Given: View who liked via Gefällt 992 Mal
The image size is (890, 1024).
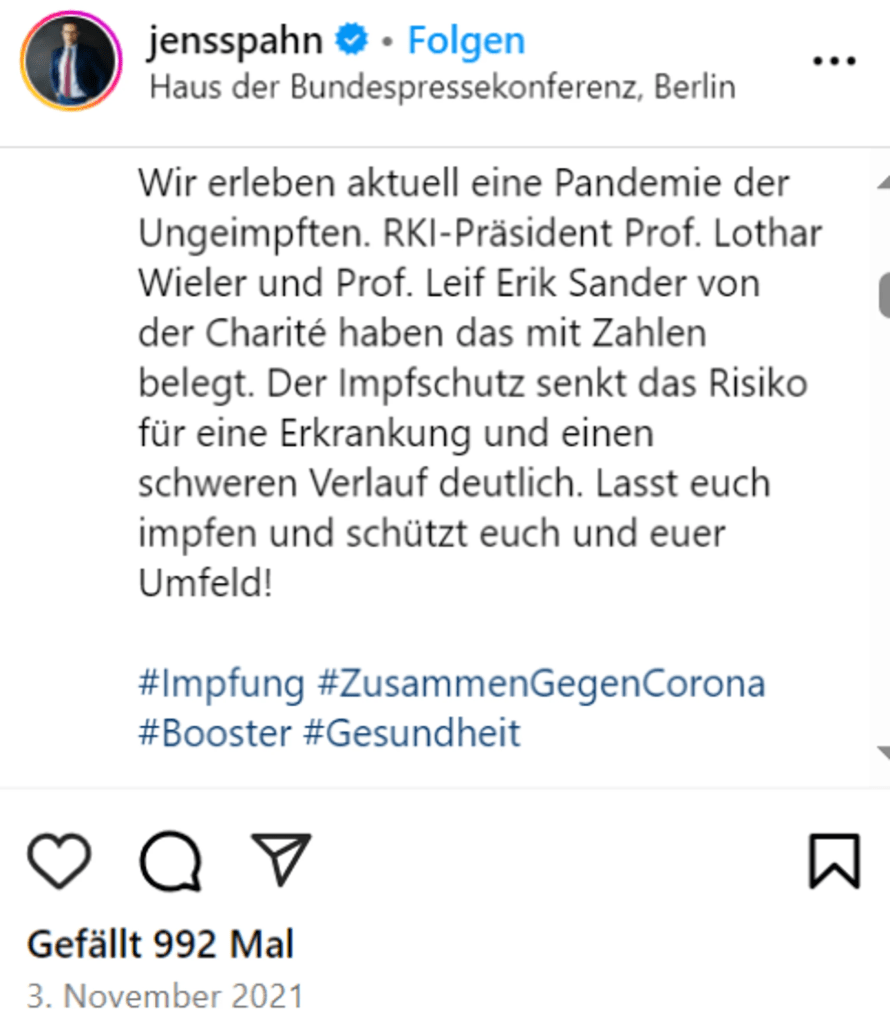Looking at the screenshot, I should [x=160, y=944].
